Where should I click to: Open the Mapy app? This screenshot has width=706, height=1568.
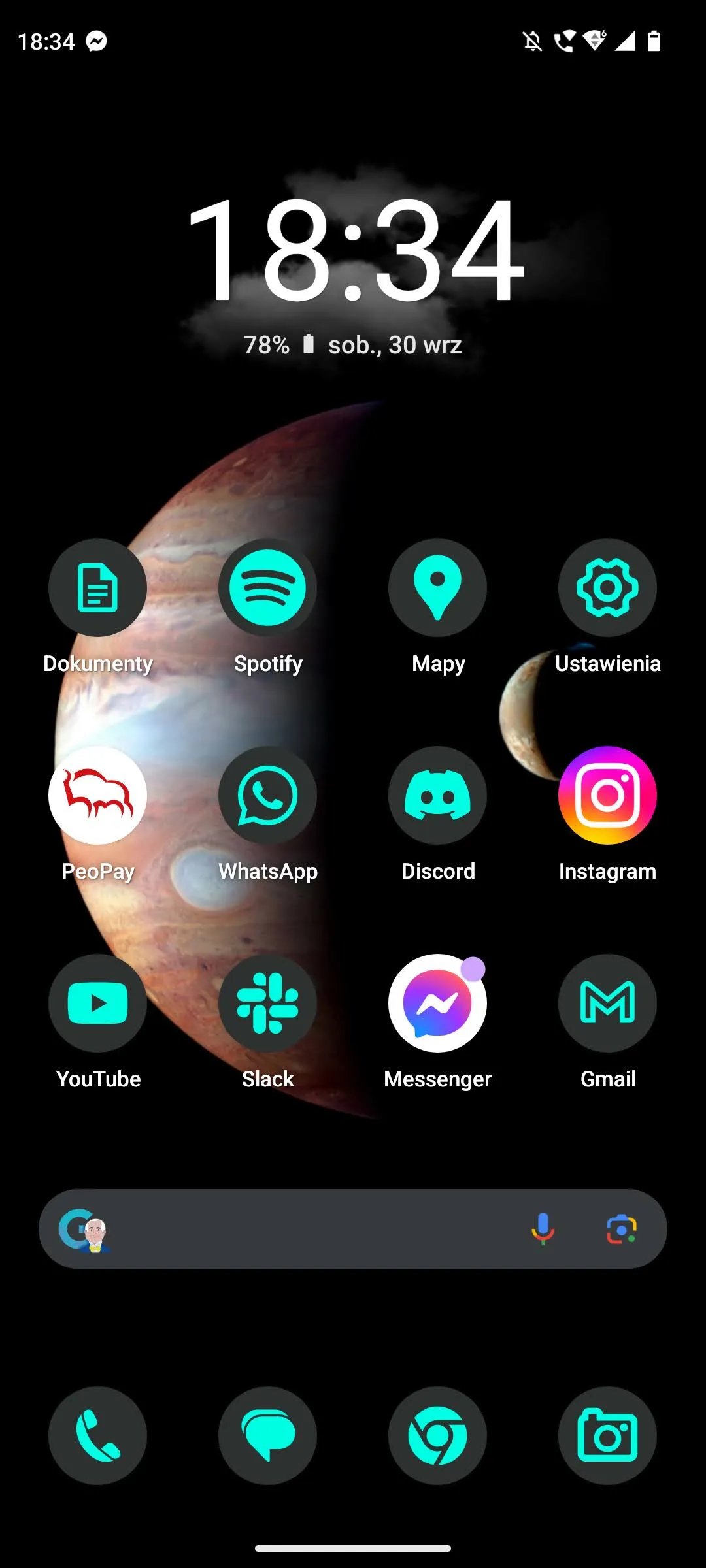point(437,587)
